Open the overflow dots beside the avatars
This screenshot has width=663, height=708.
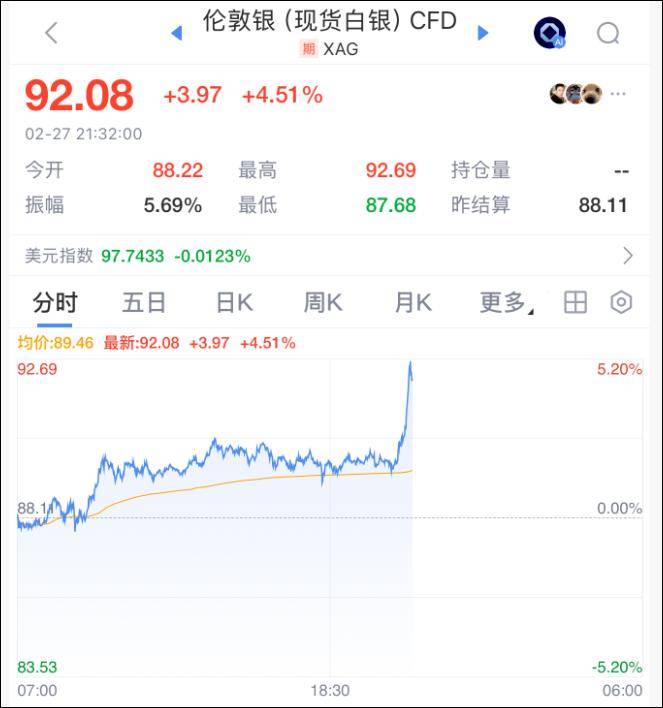[x=618, y=94]
